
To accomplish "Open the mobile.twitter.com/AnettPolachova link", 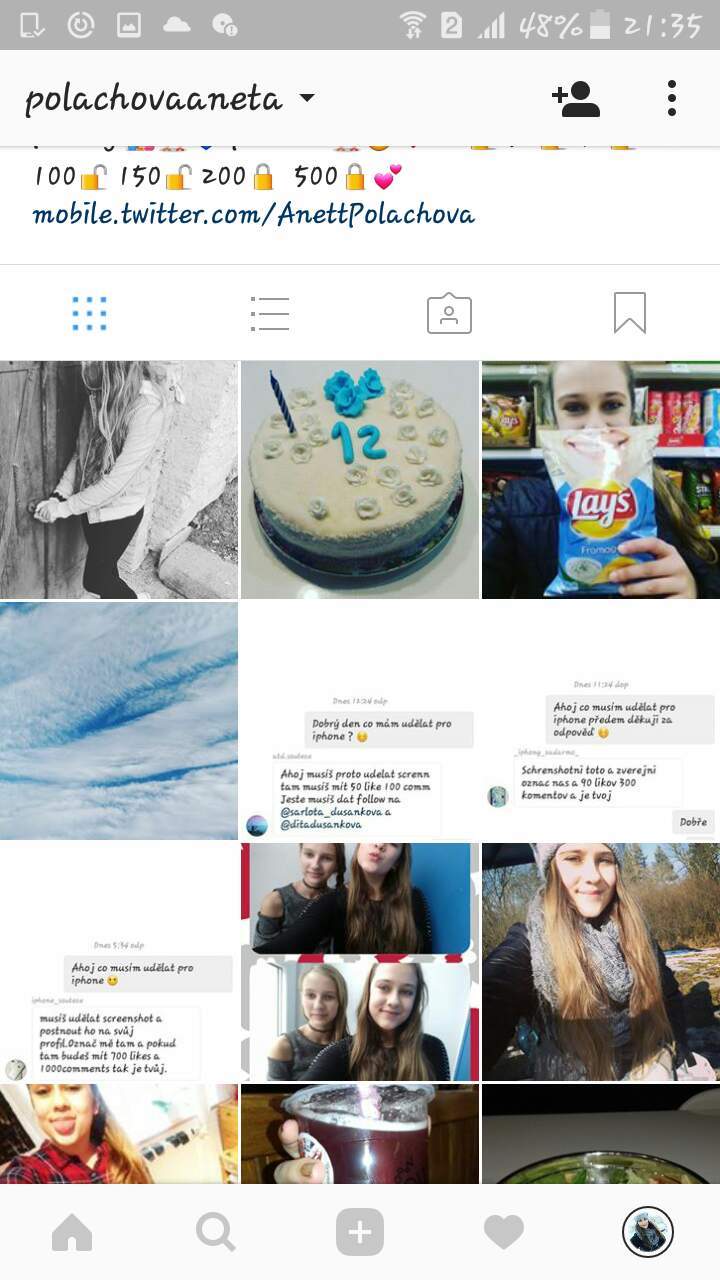I will coord(253,215).
